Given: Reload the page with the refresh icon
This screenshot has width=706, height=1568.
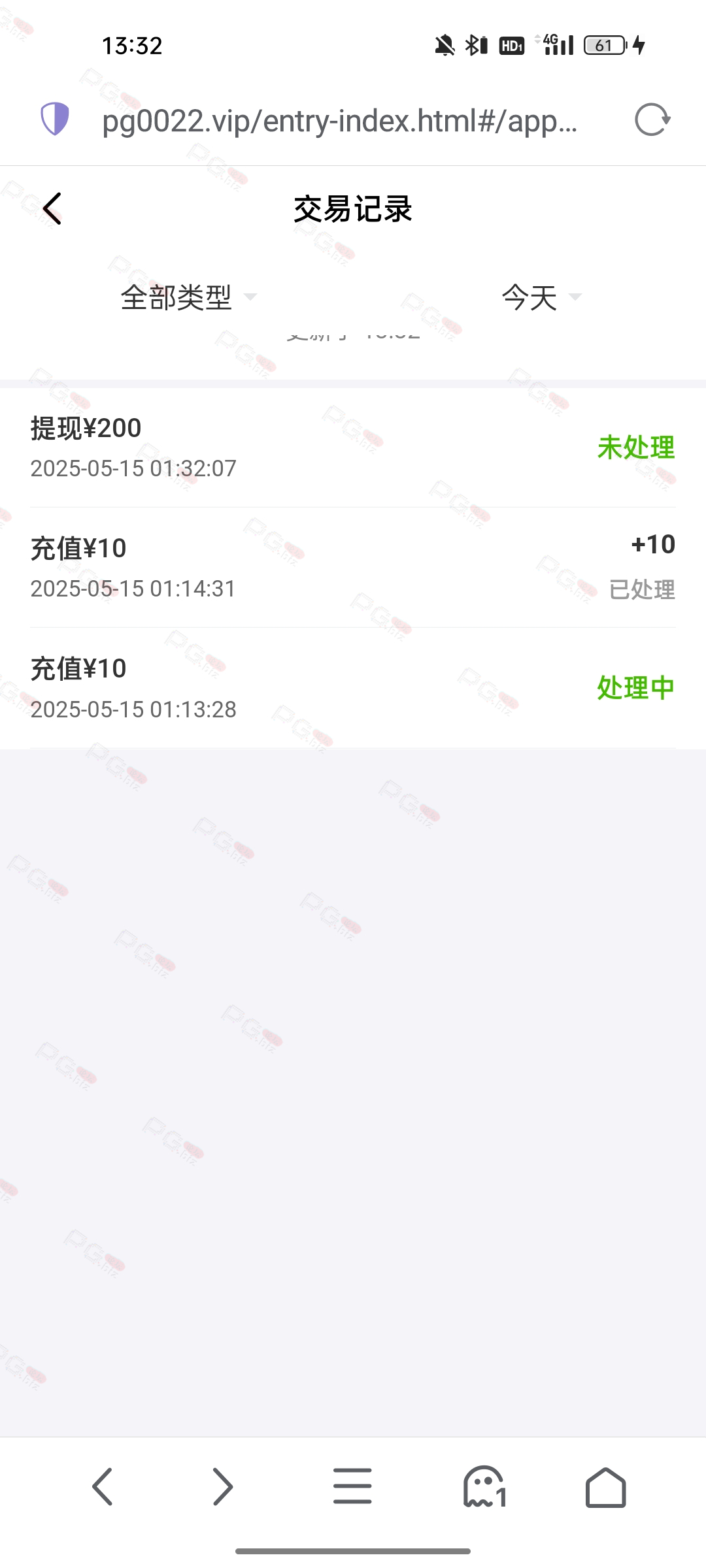Looking at the screenshot, I should coord(652,120).
